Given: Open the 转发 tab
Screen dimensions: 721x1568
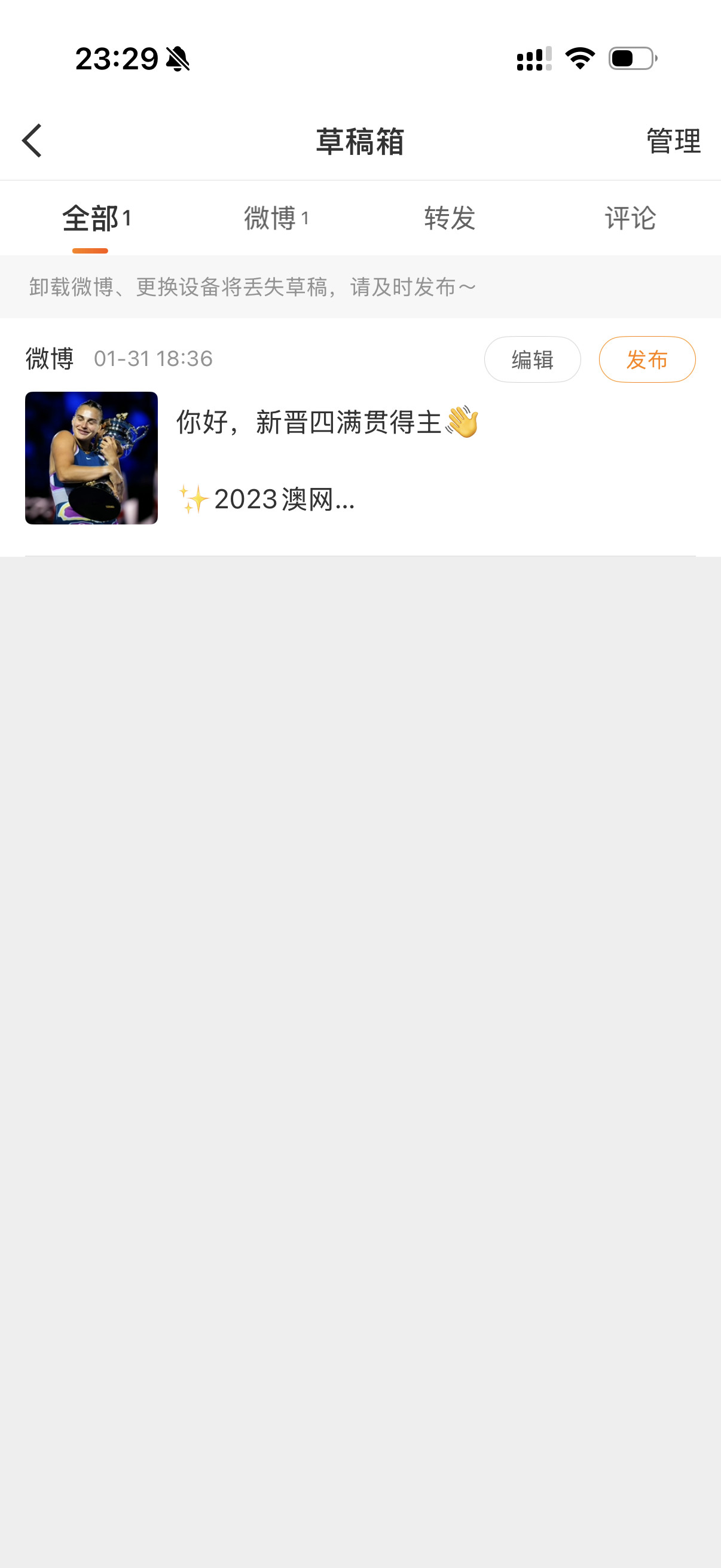Looking at the screenshot, I should 449,219.
